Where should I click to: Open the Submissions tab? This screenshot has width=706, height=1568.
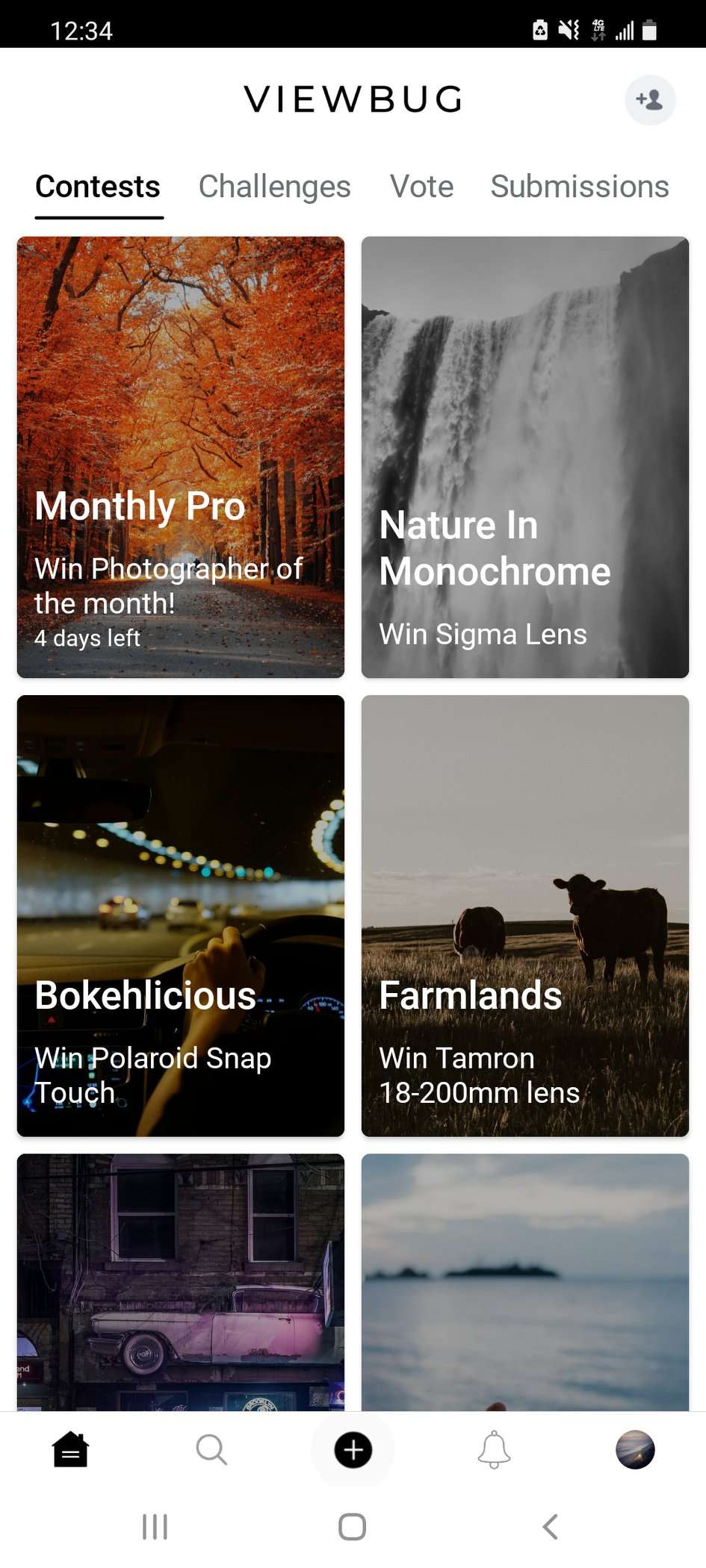579,187
